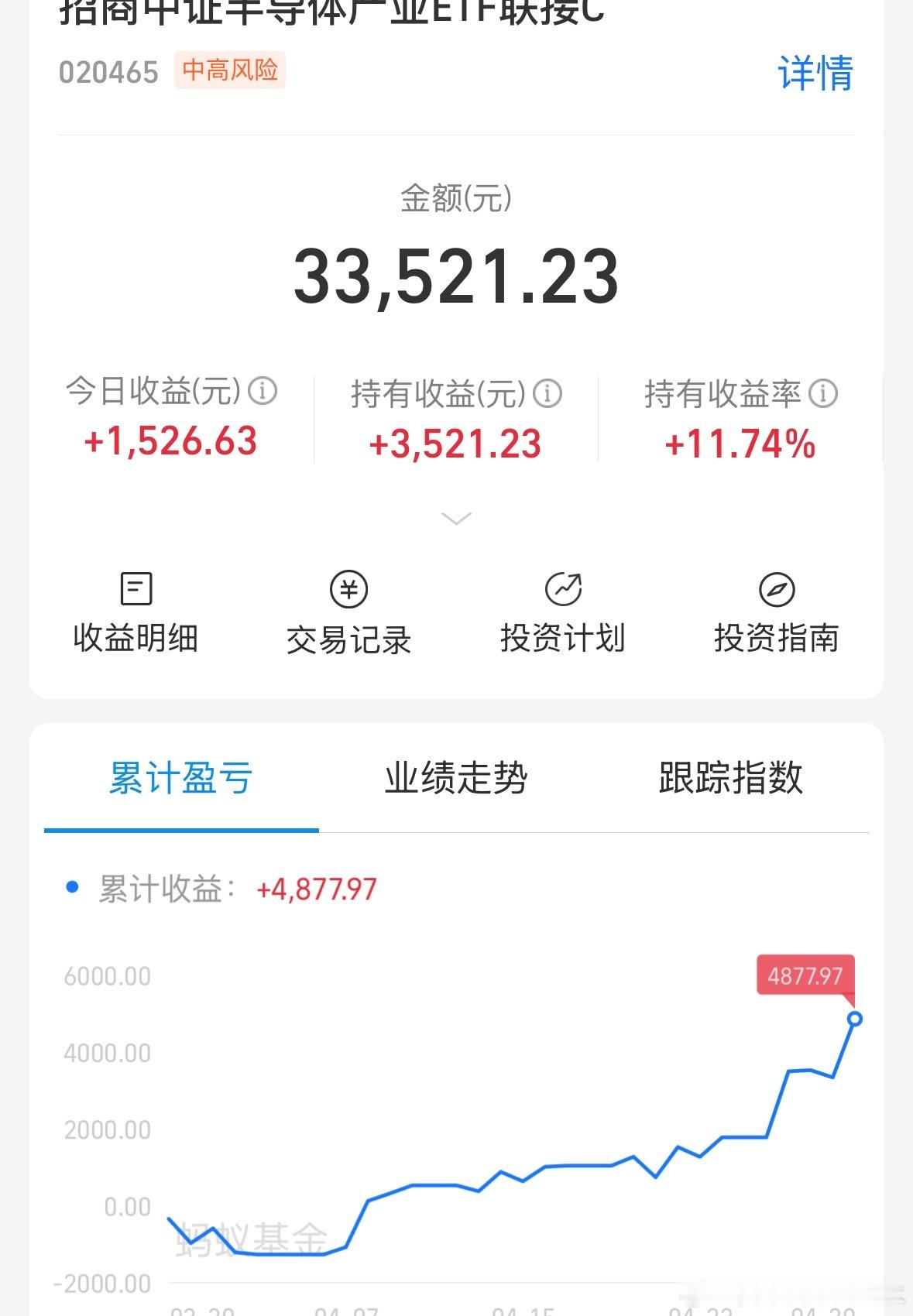Open the 详情 fund details link
Screen dimensions: 913x1316
click(815, 74)
